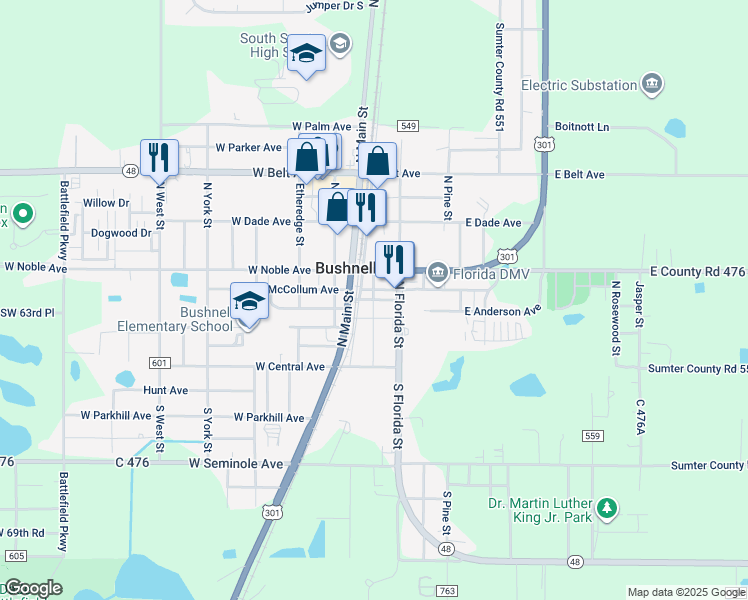The height and width of the screenshot is (600, 748).
Task: Open the Electric Substation marker
Action: (653, 84)
